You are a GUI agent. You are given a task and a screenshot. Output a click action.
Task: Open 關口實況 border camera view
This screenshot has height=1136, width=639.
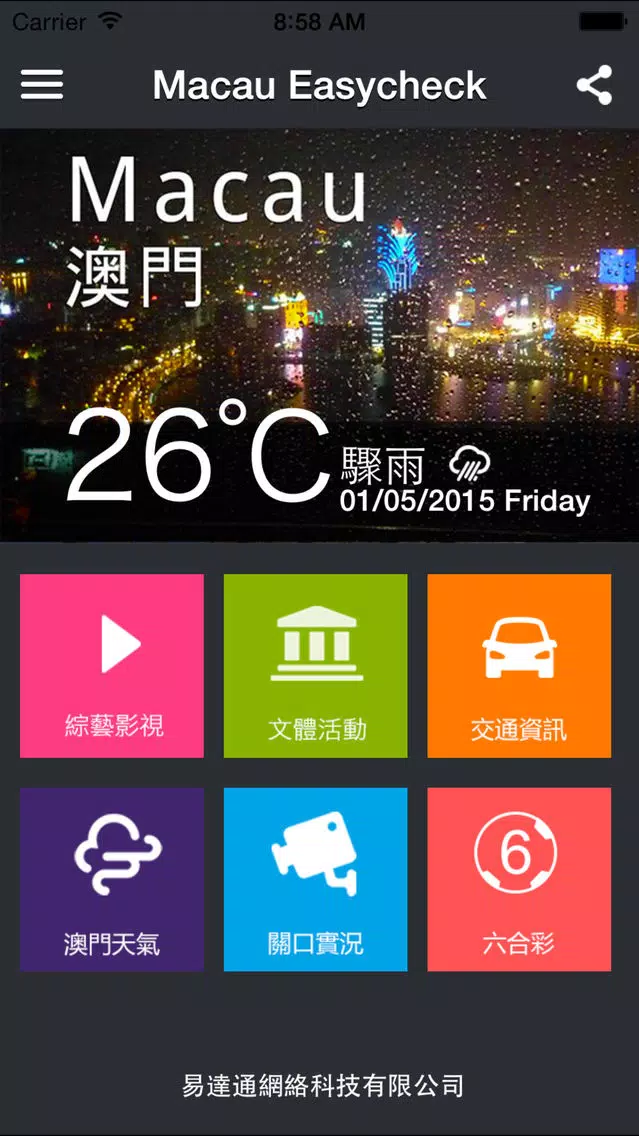(x=315, y=879)
